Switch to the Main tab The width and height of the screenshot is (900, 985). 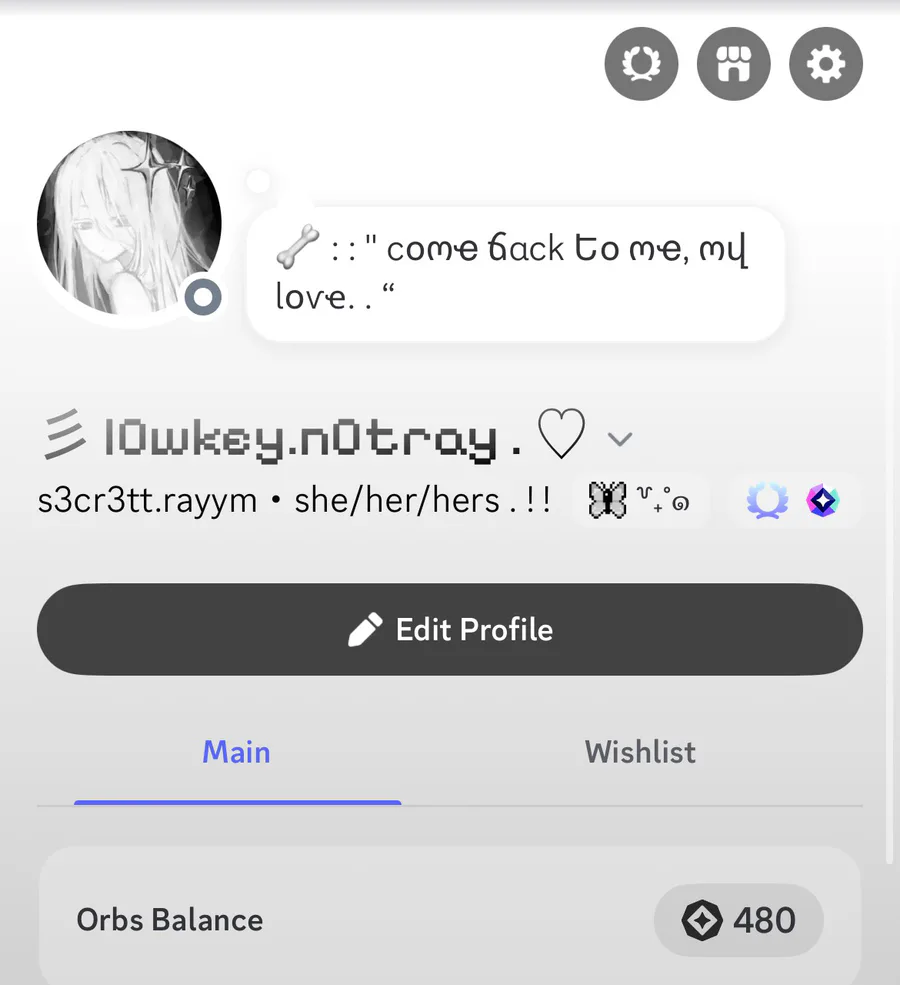click(237, 752)
